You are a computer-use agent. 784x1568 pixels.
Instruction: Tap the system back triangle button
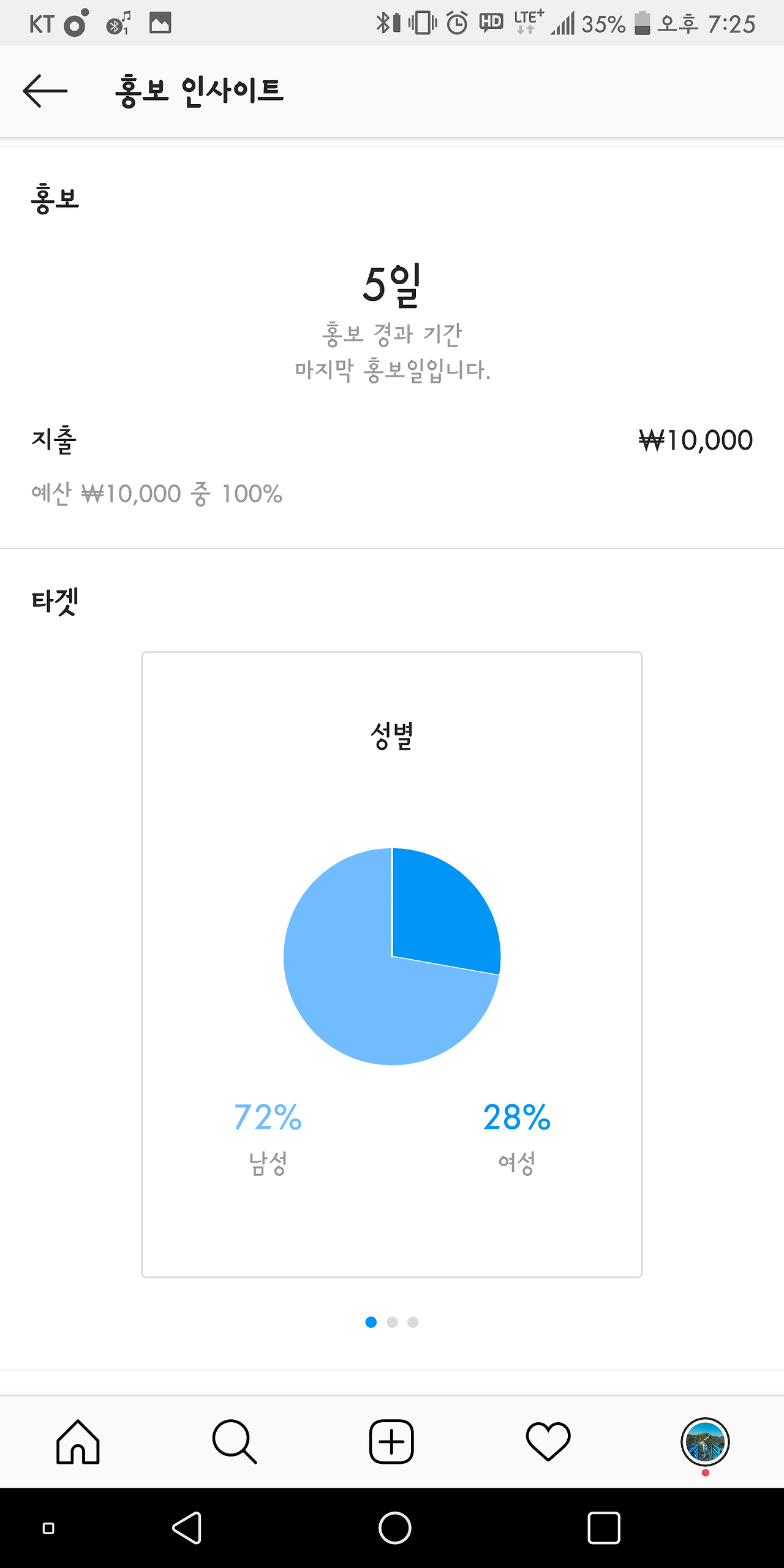(187, 1528)
